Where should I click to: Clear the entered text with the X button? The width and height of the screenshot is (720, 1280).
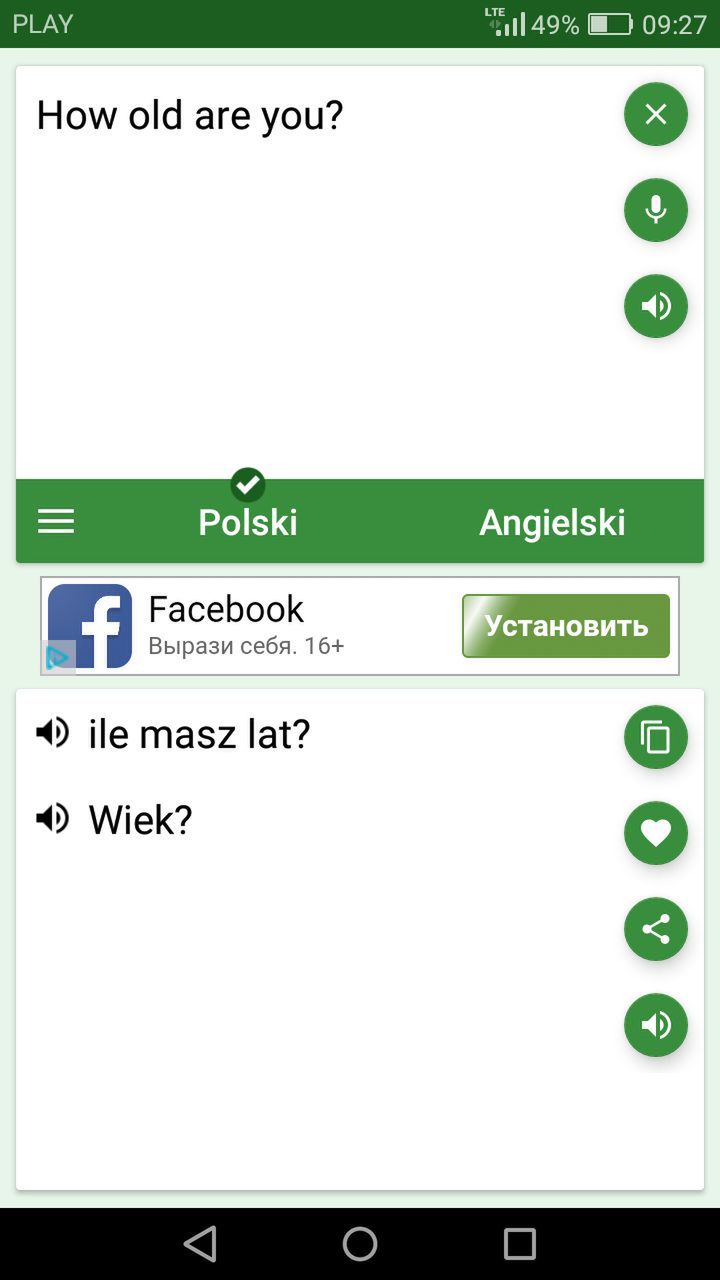click(656, 114)
